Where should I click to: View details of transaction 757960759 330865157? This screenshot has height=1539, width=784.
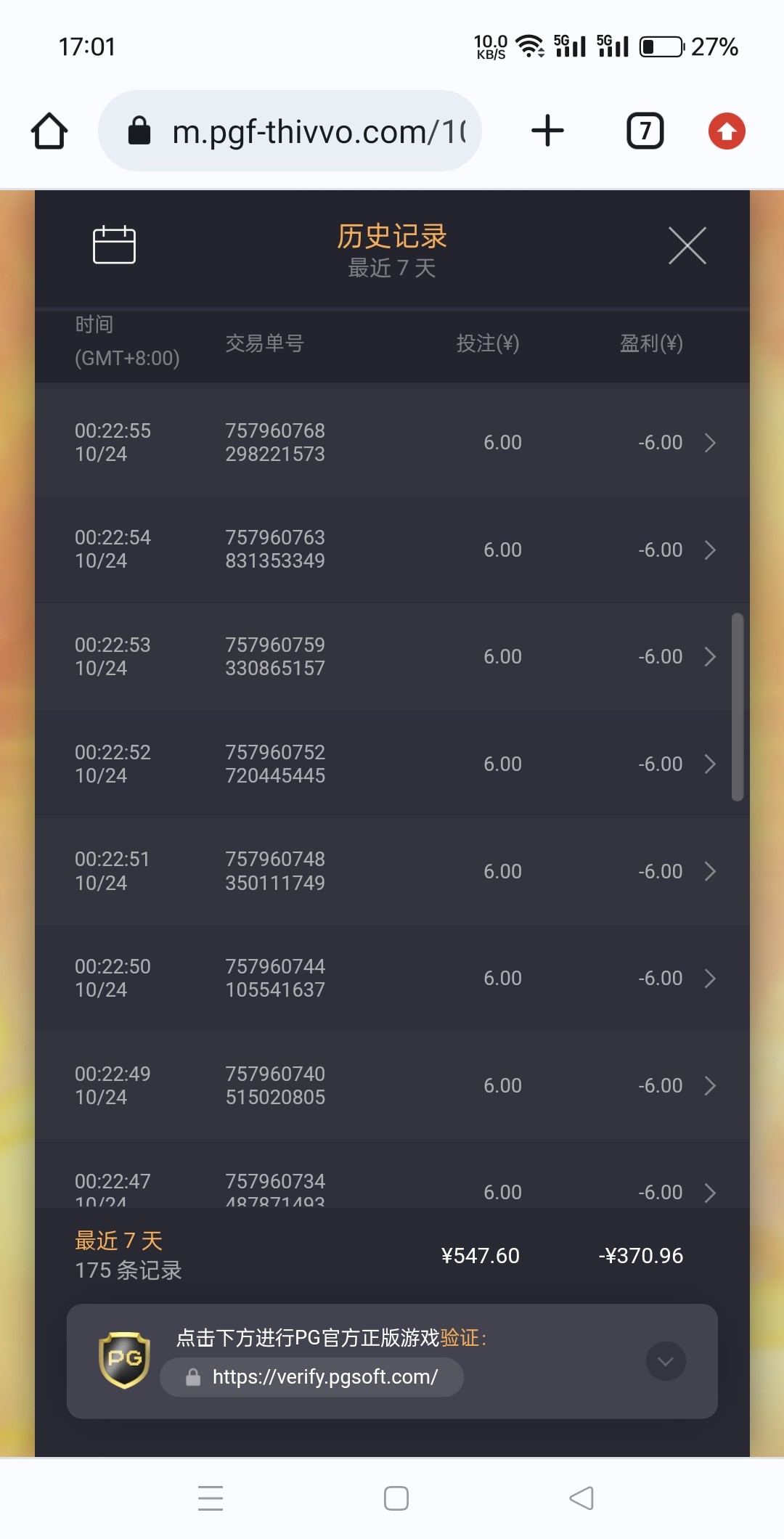[392, 656]
